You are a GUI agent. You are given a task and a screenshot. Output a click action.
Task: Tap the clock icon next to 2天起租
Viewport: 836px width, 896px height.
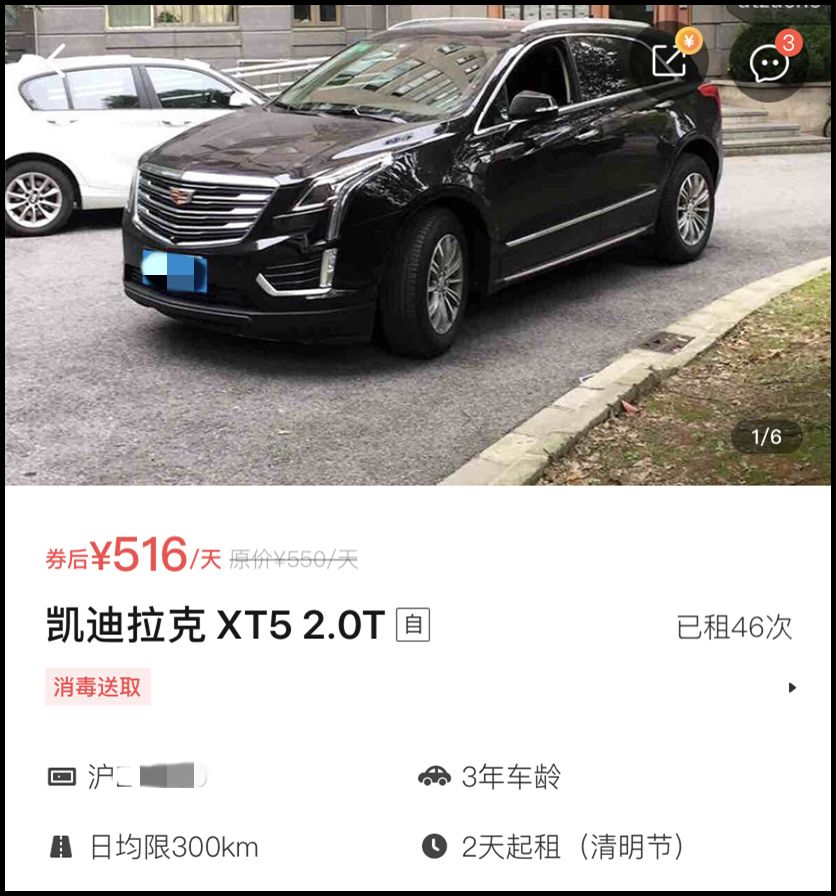(x=434, y=846)
